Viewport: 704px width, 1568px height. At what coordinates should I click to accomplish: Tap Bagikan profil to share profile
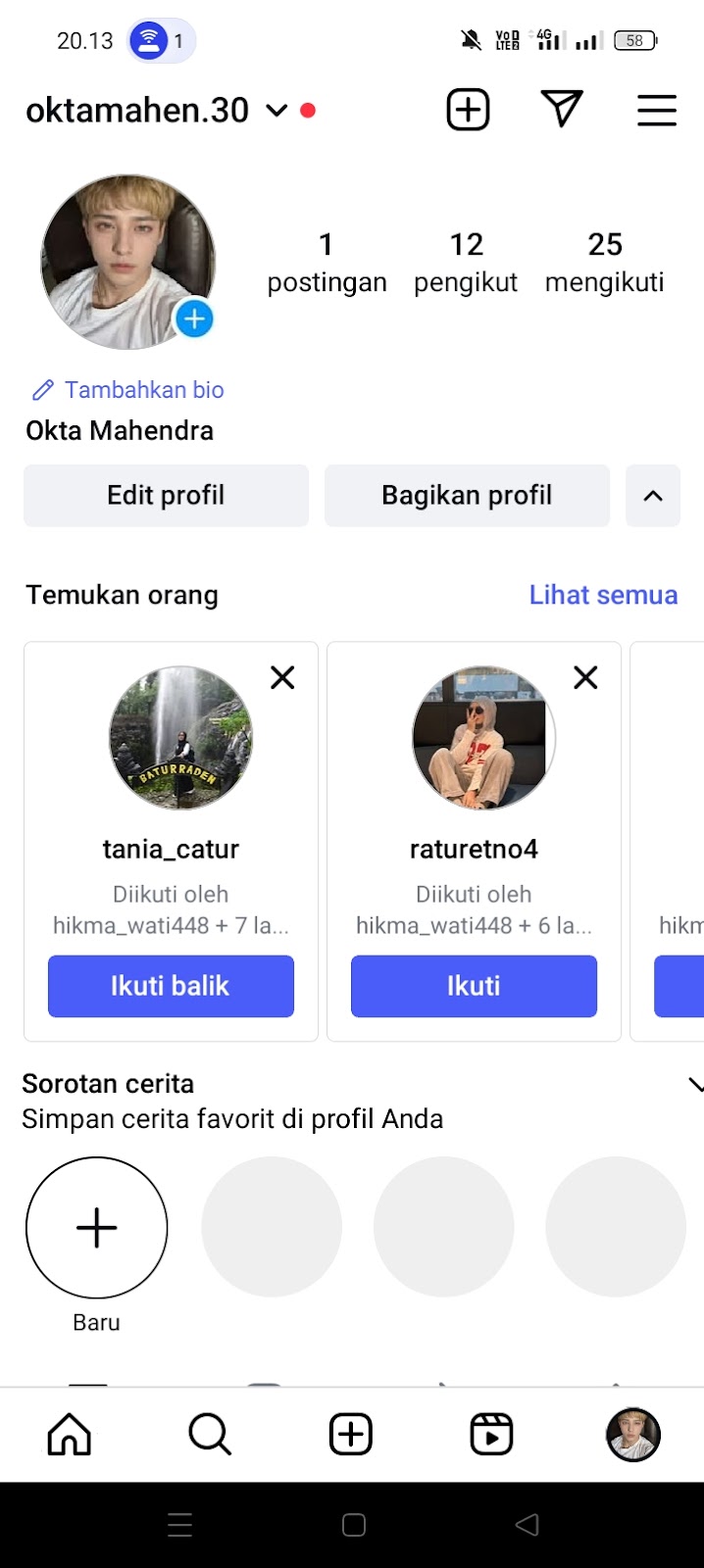[467, 496]
